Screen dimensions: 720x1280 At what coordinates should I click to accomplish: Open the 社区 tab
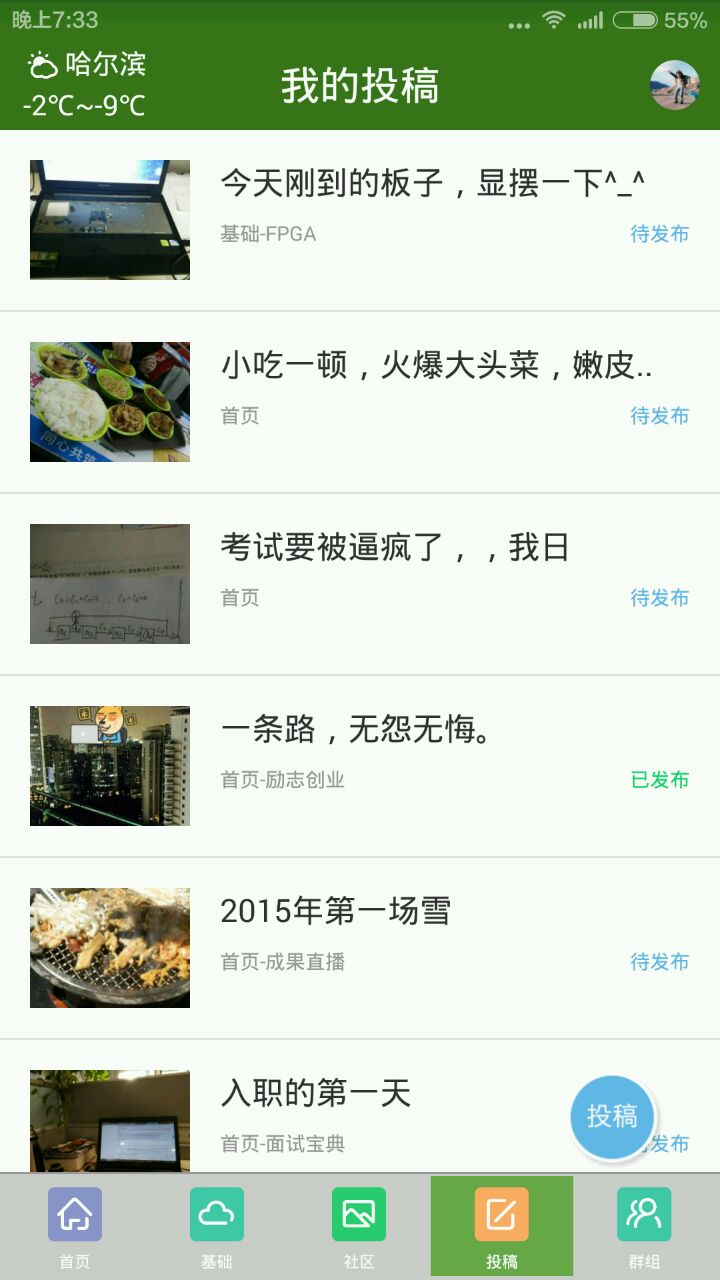[x=359, y=1225]
